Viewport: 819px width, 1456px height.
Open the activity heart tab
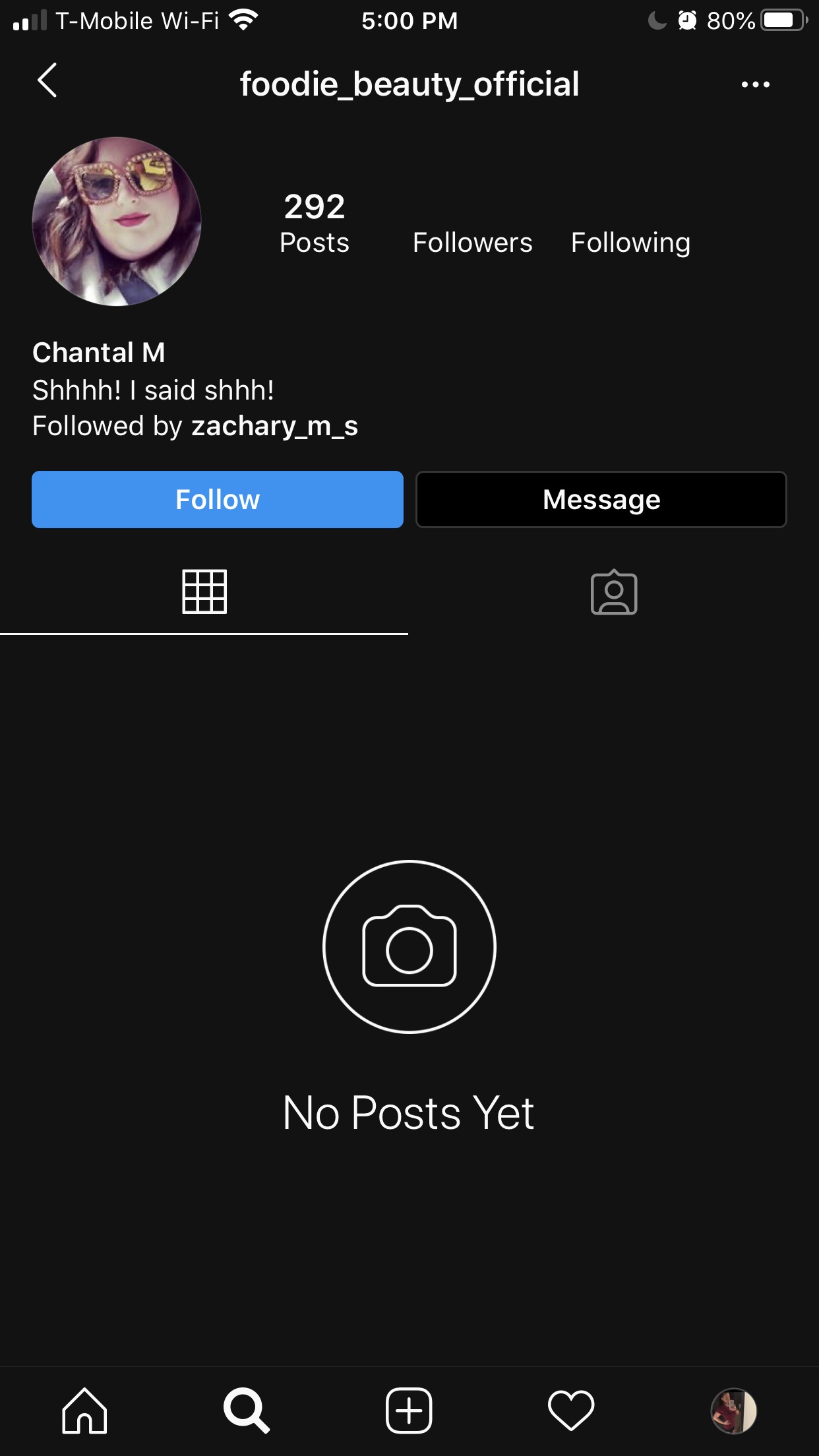(x=571, y=1410)
